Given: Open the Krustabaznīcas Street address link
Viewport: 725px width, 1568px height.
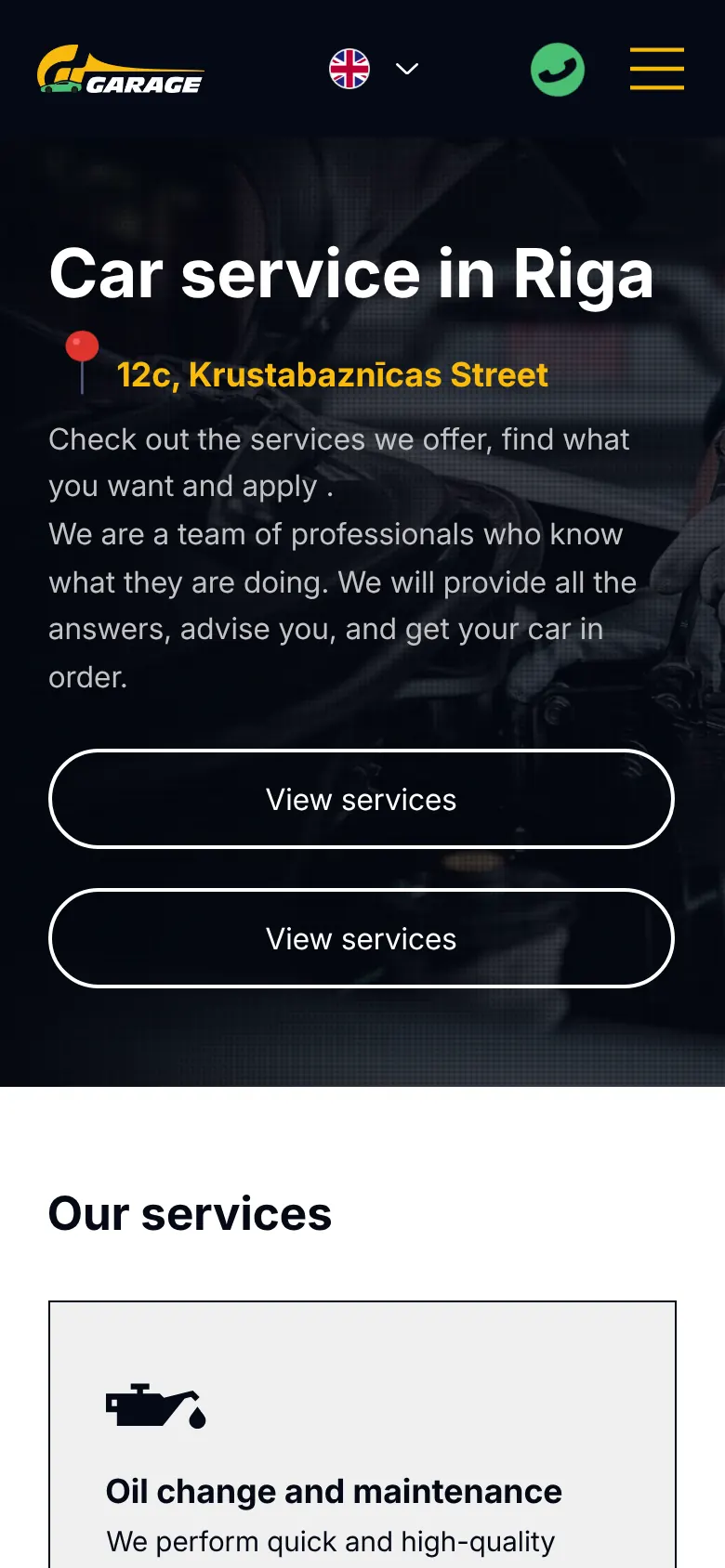Looking at the screenshot, I should point(332,374).
